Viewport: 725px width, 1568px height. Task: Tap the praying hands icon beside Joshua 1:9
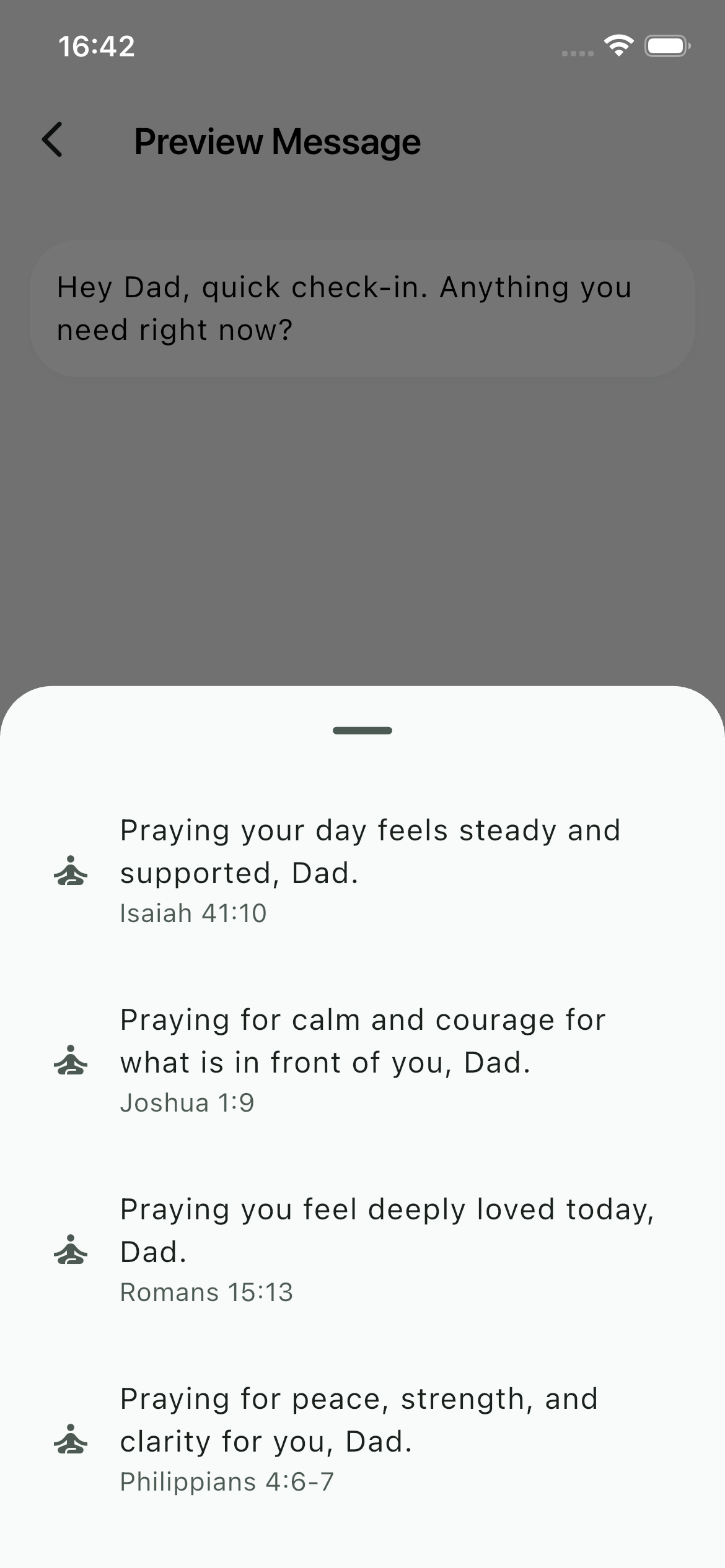tap(71, 1060)
